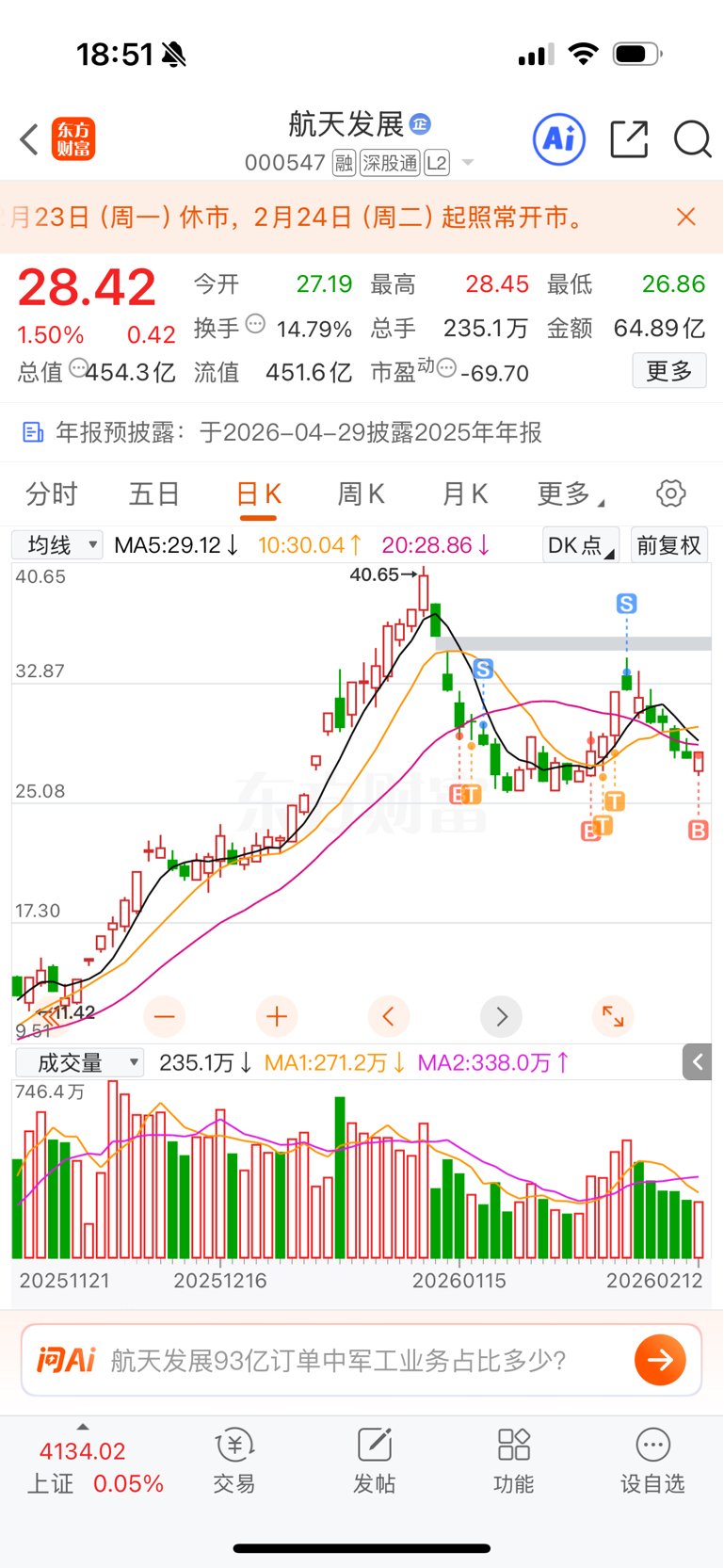Screen dimensions: 724x1568
Task: Go back to the previous page
Action: tap(29, 140)
